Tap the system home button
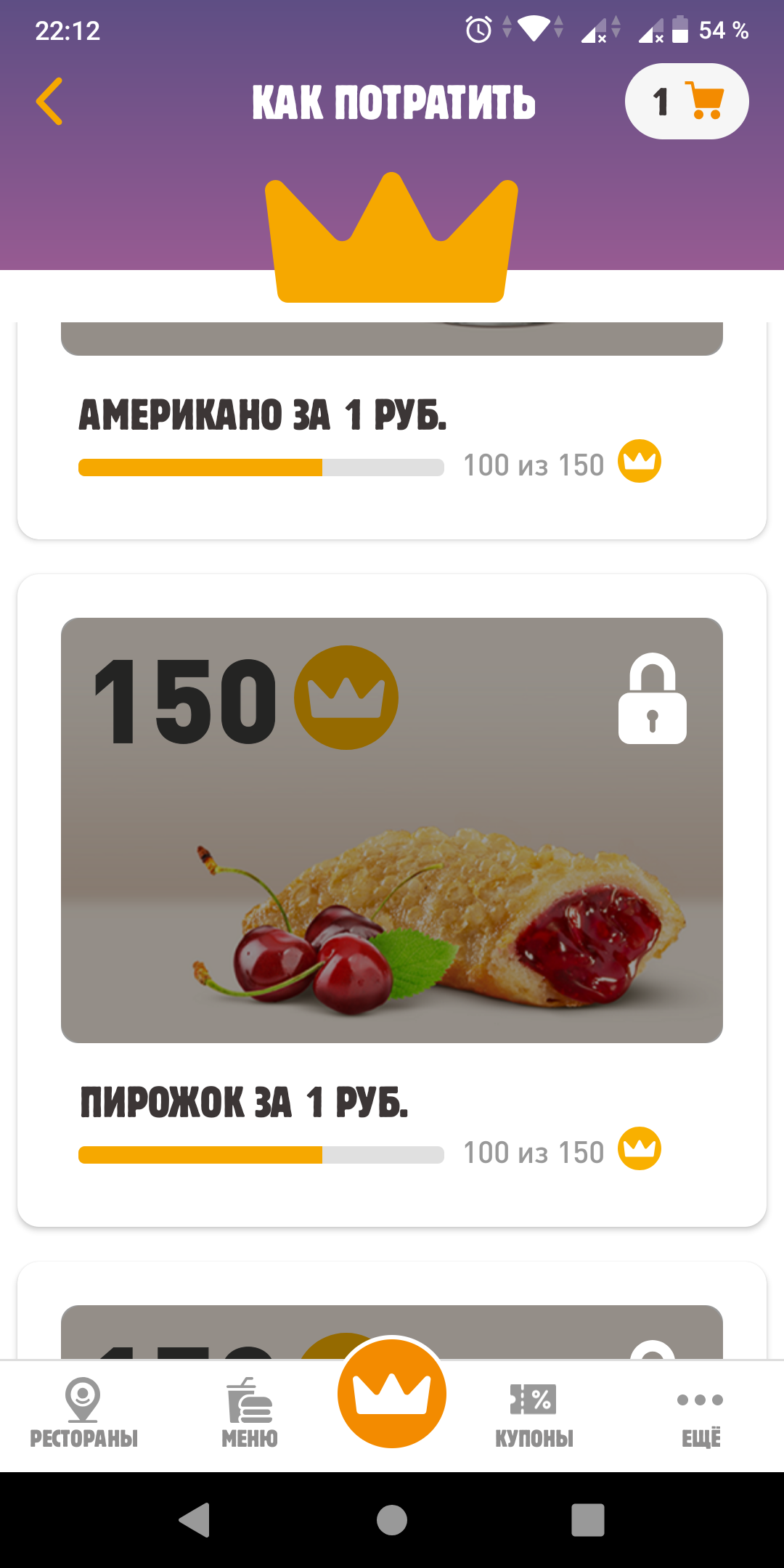The image size is (784, 1568). coord(392,1520)
